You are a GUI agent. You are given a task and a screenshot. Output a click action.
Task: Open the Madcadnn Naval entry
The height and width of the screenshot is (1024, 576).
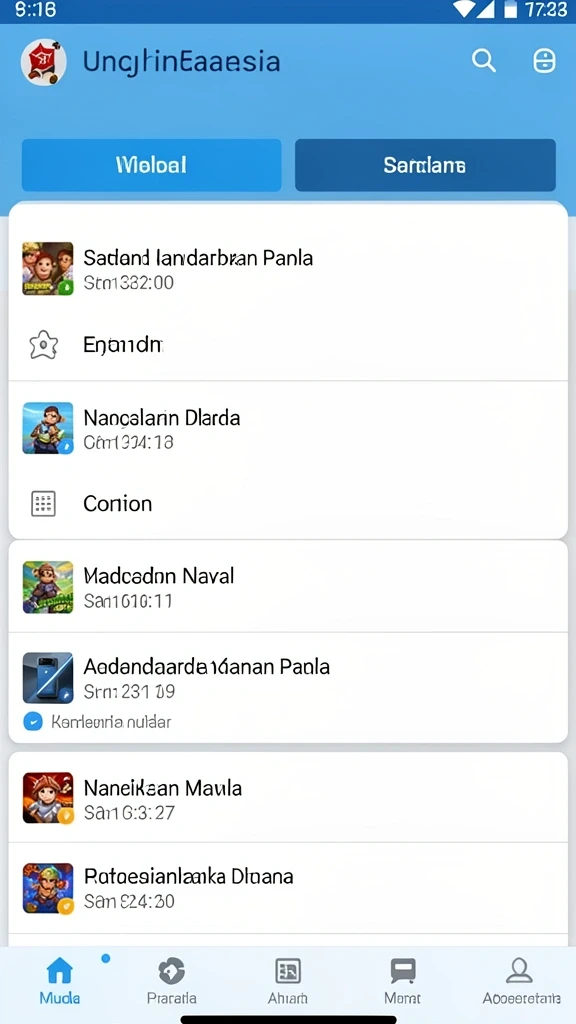(x=288, y=586)
